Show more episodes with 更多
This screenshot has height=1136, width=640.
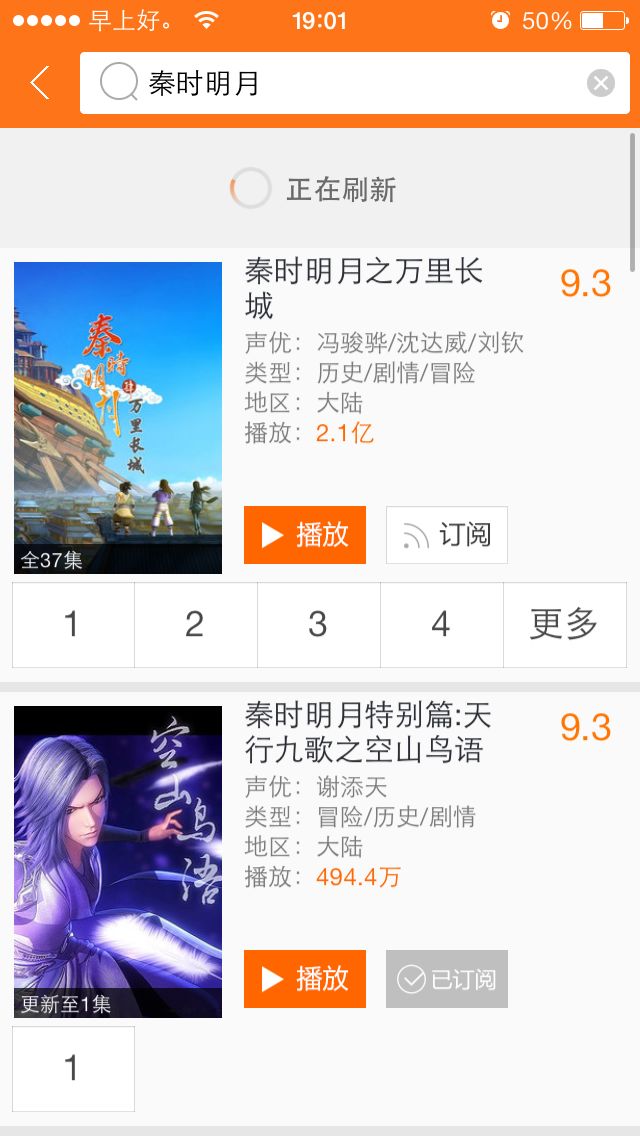tap(564, 625)
